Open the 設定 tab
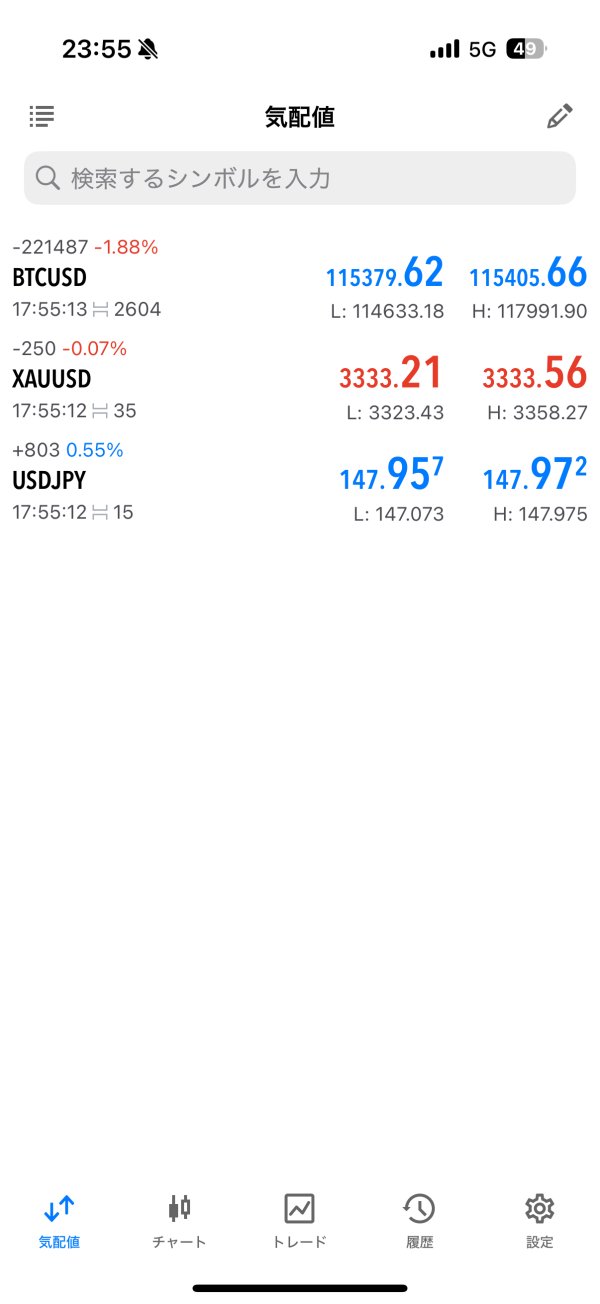The height and width of the screenshot is (1304, 600). tap(540, 1221)
